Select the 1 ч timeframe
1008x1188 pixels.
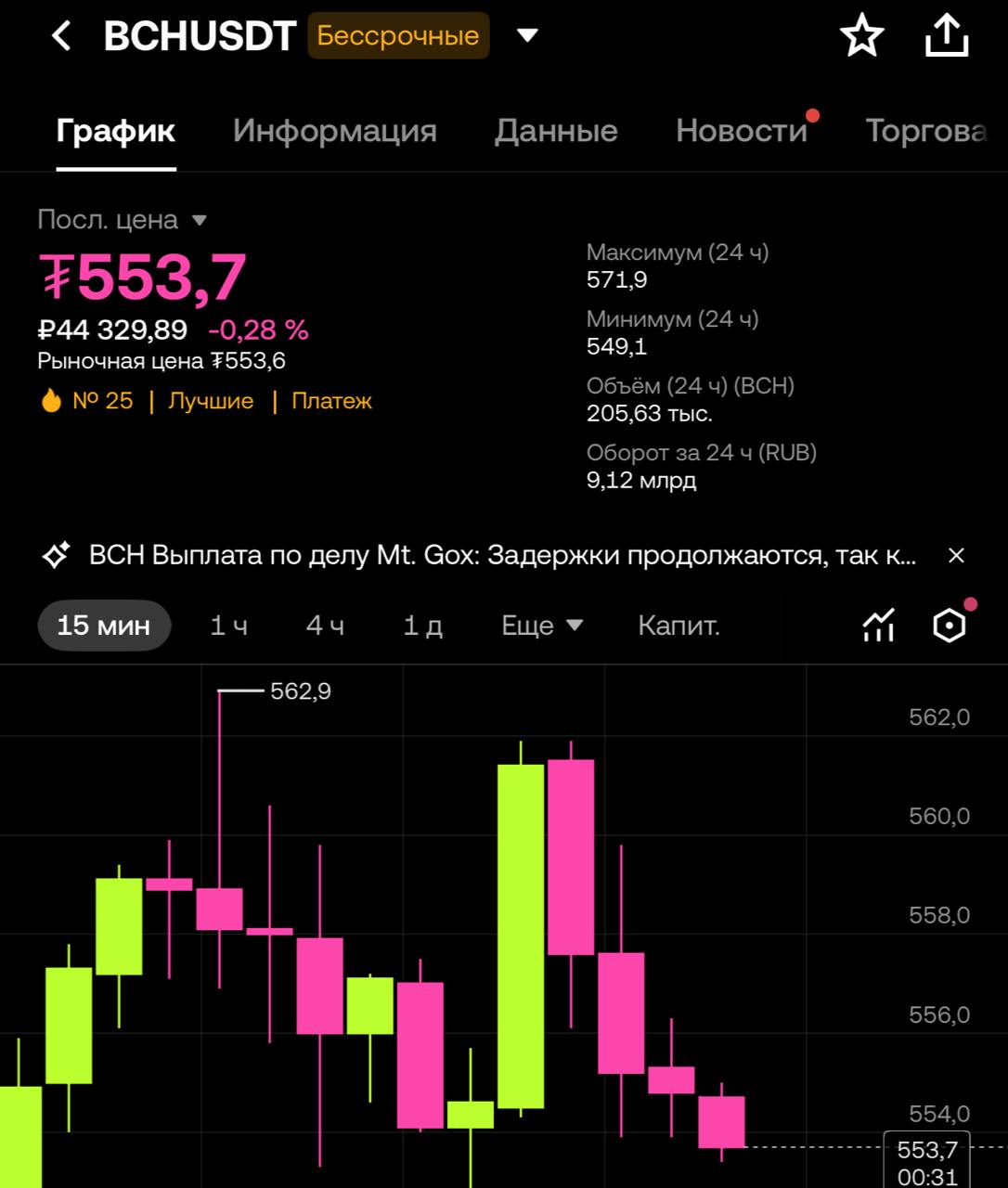pos(228,626)
